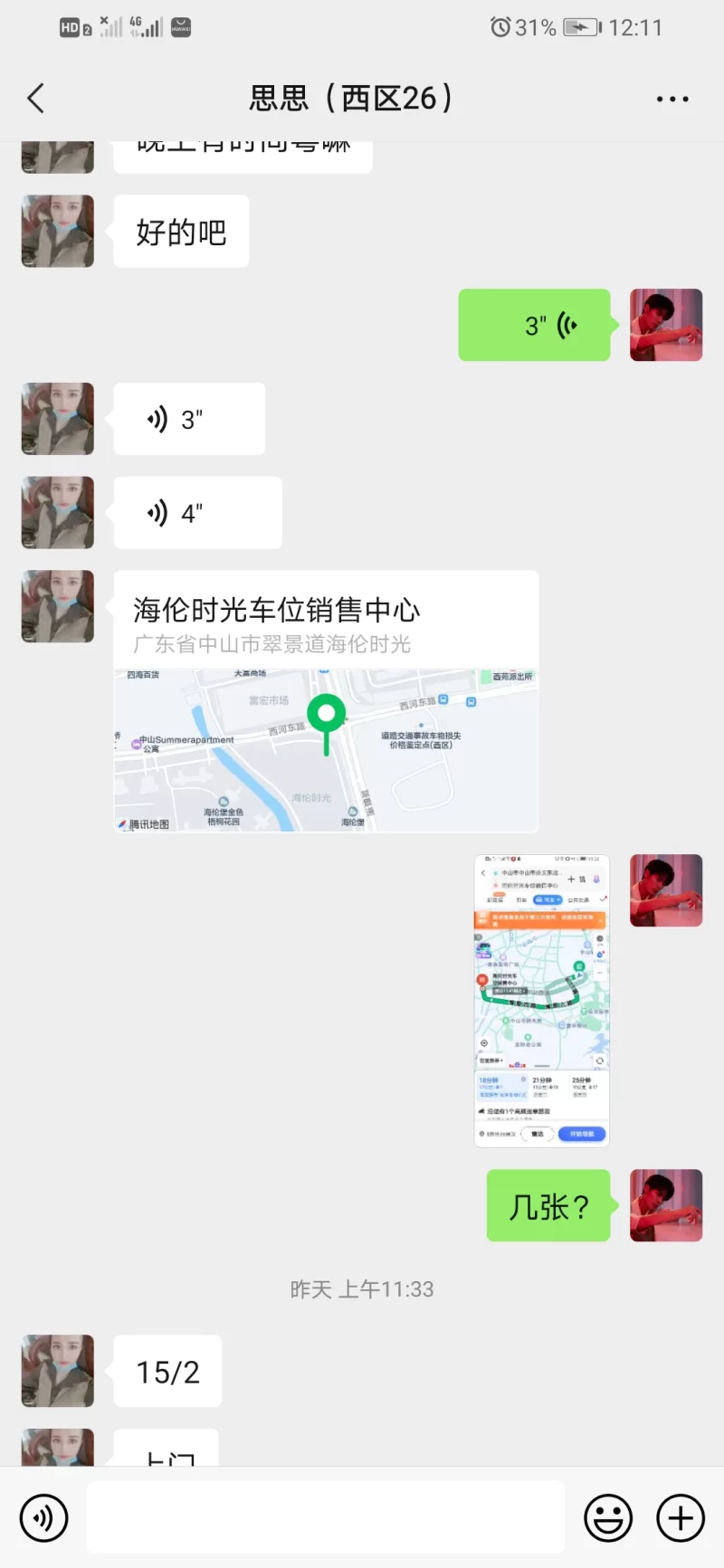The width and height of the screenshot is (724, 1568).
Task: View the sent navigation route screenshot
Action: [541, 1000]
